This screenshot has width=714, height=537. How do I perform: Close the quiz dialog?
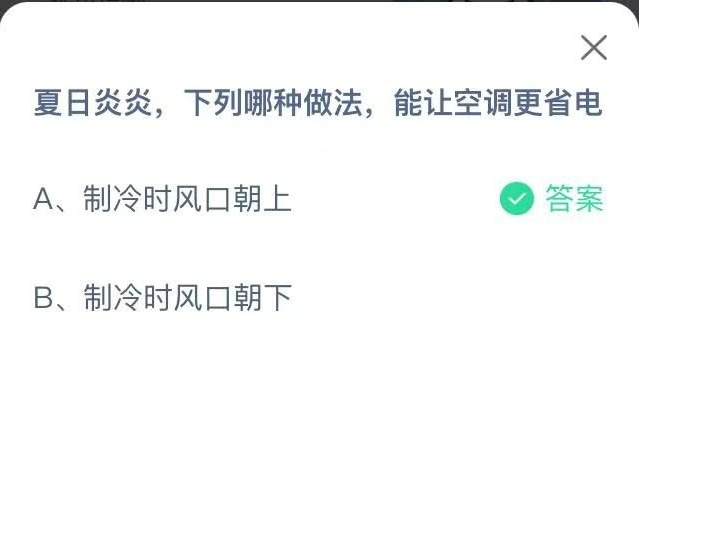coord(594,47)
